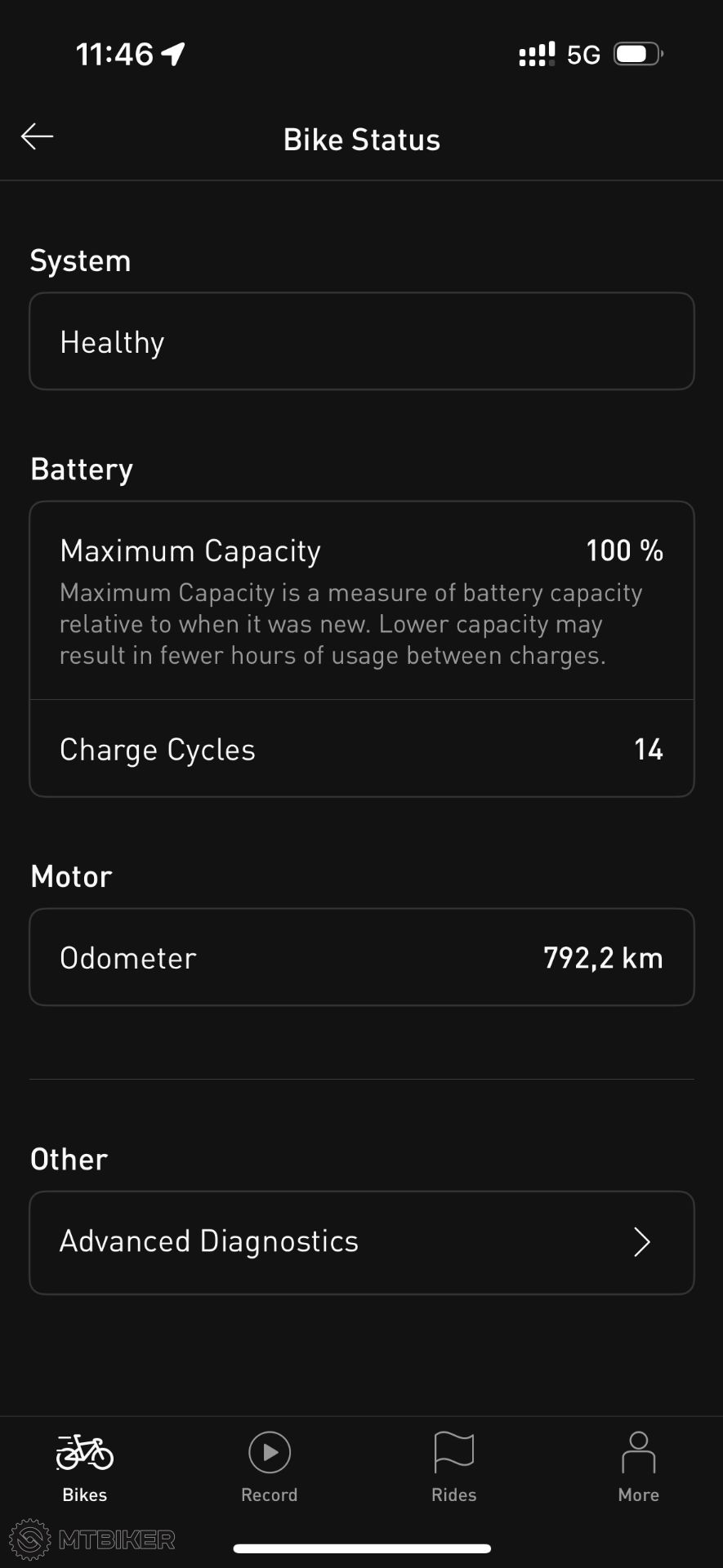
Task: Switch to the Bikes tab
Action: pos(85,1468)
